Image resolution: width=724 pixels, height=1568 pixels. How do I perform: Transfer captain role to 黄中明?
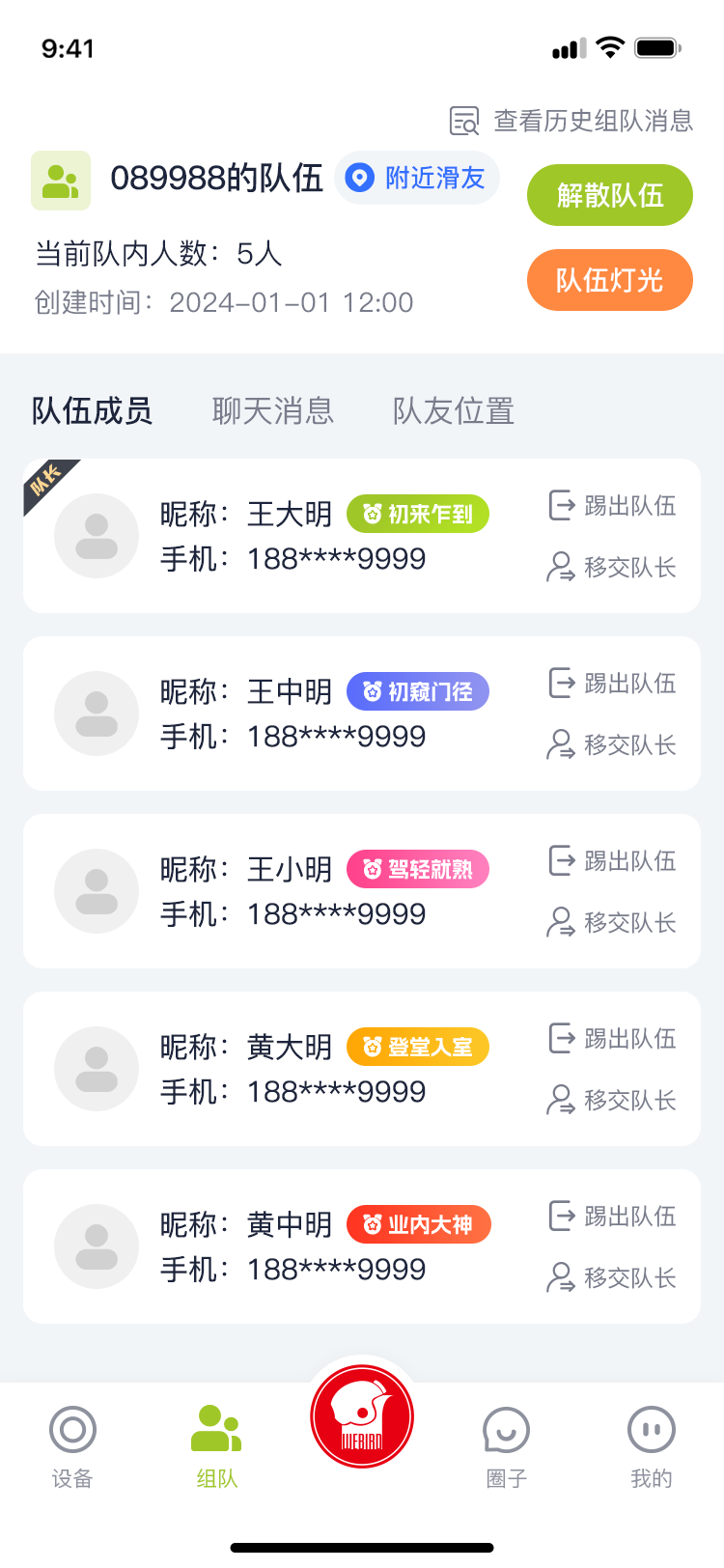click(x=612, y=1277)
